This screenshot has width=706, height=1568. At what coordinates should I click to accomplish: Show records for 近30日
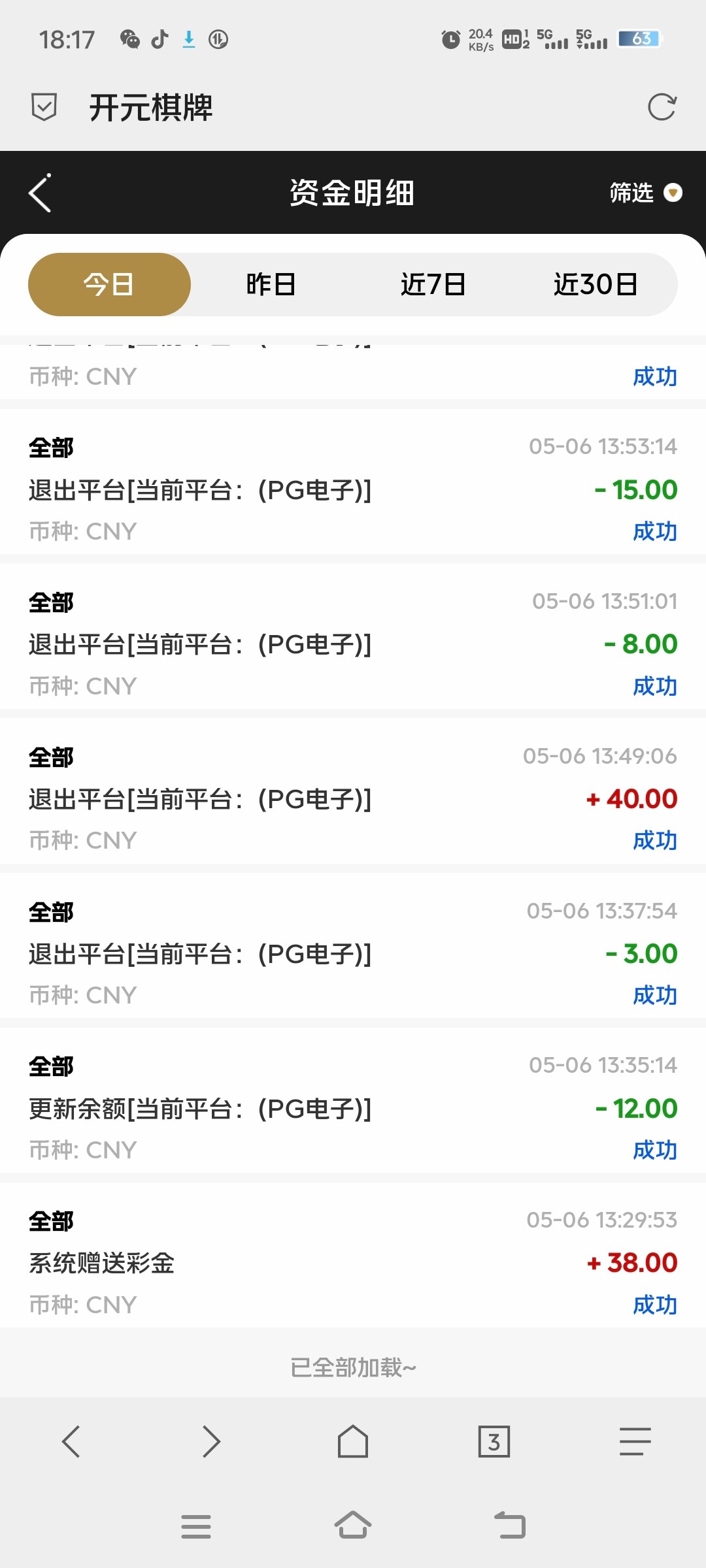(x=596, y=285)
